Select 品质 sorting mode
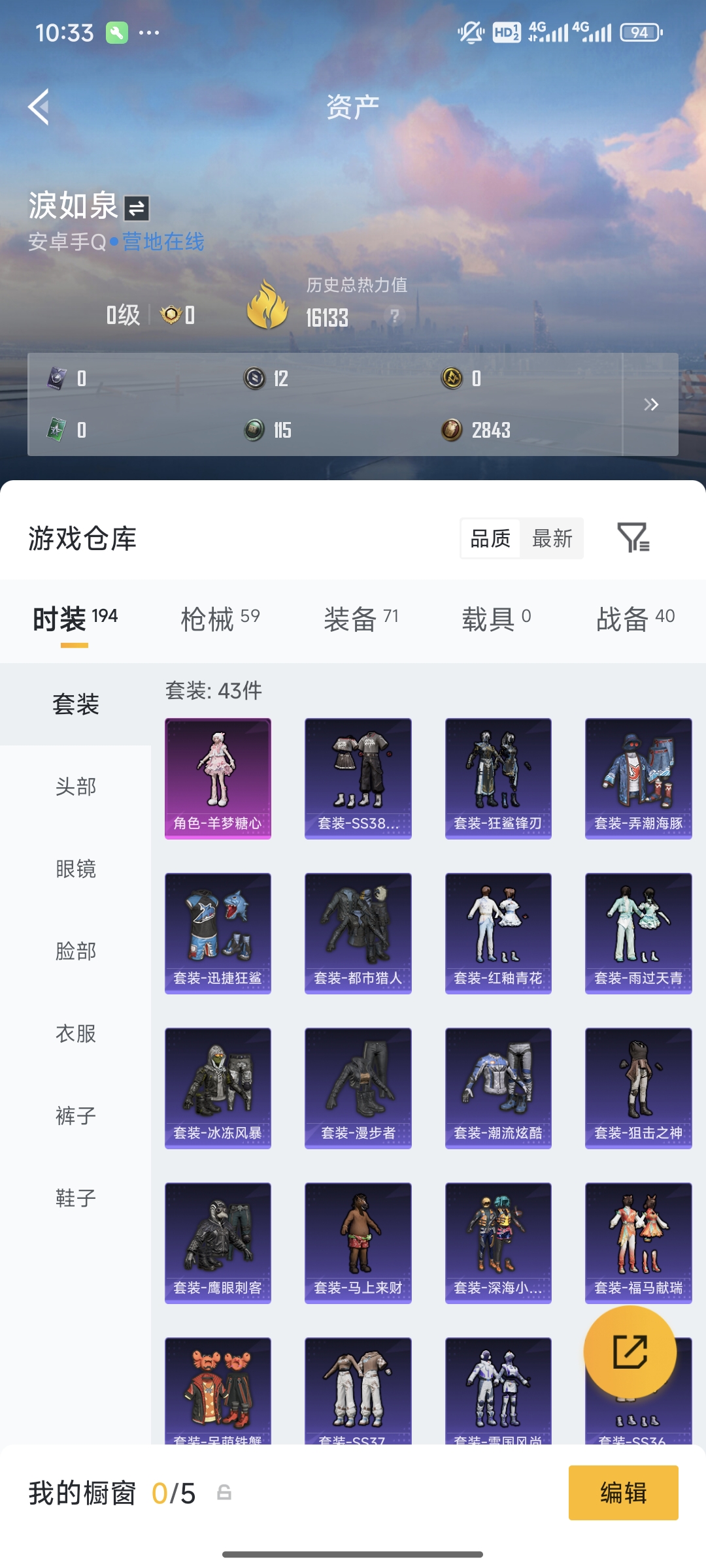The height and width of the screenshot is (1568, 706). pos(489,538)
